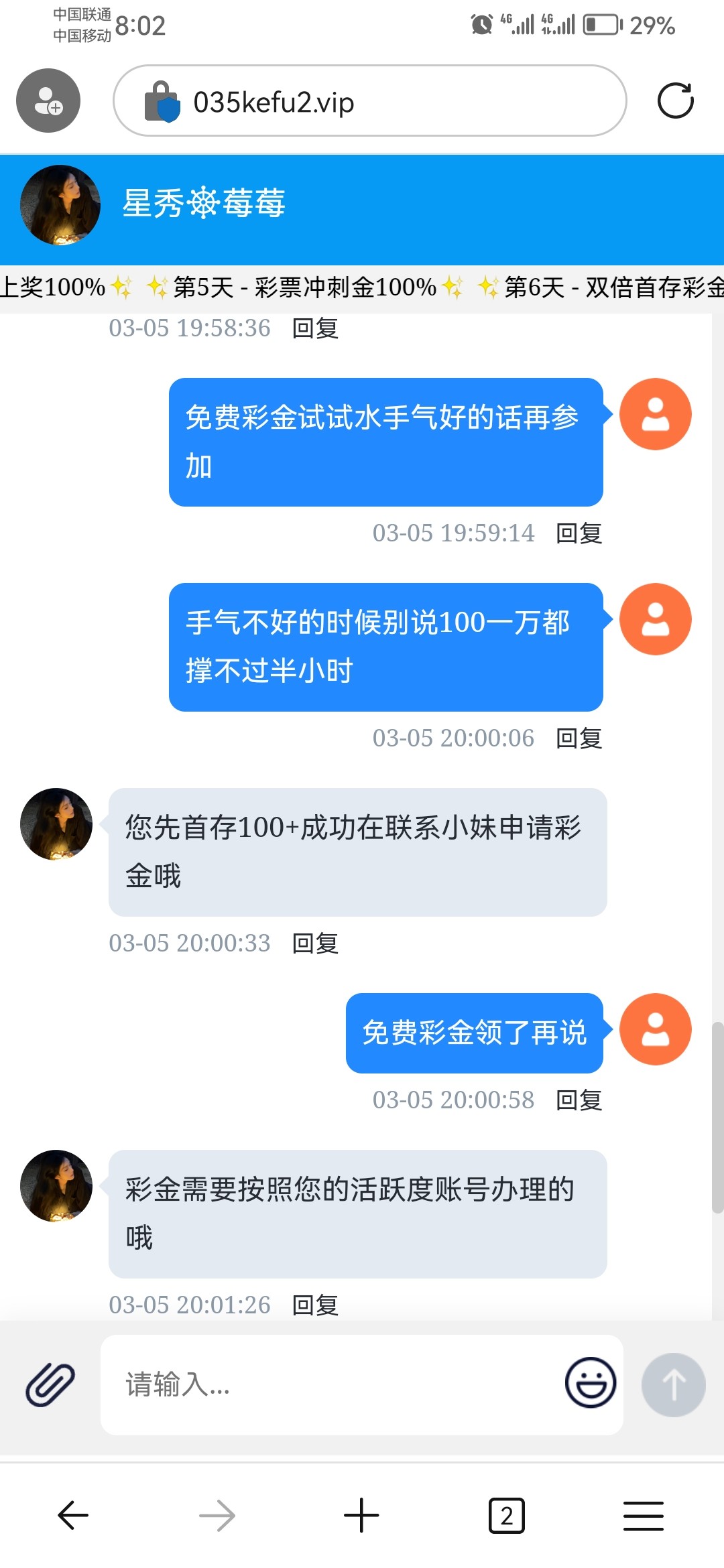The width and height of the screenshot is (724, 1568).
Task: Reply to the 20:00:06 message
Action: tap(579, 738)
